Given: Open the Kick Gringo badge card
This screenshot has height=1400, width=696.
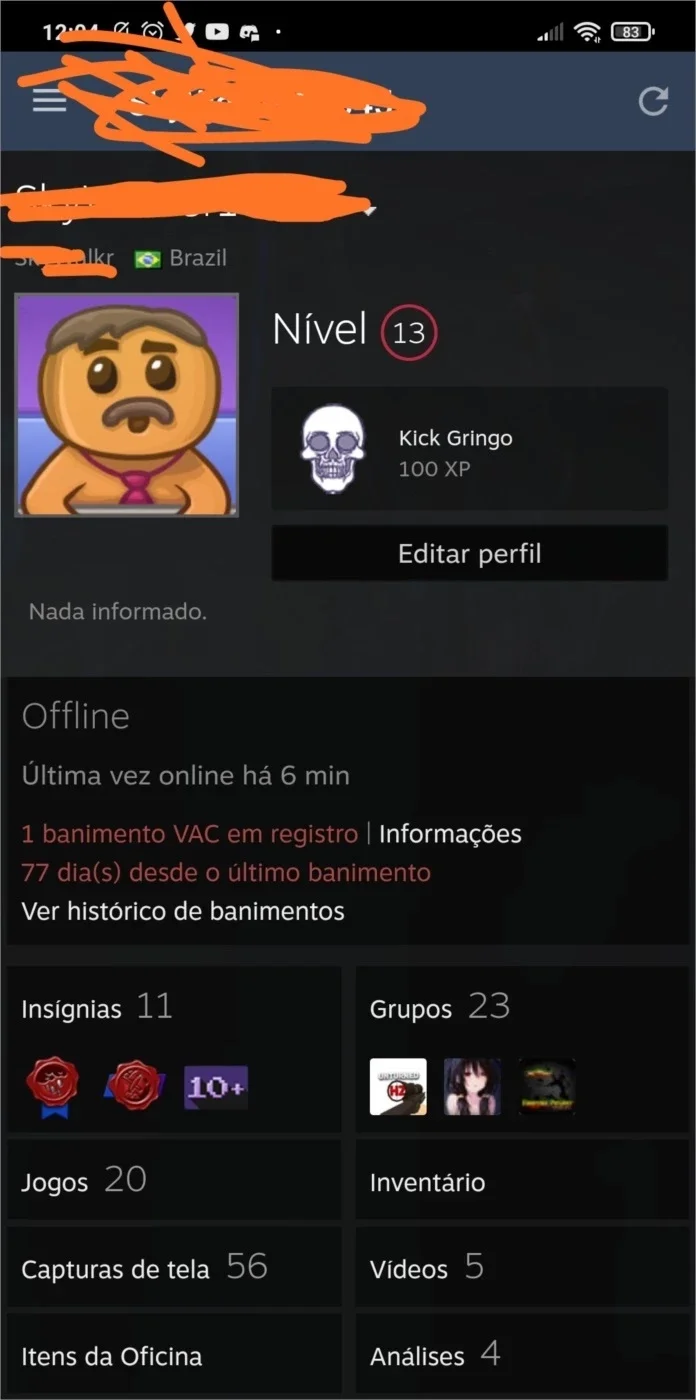Looking at the screenshot, I should 469,449.
